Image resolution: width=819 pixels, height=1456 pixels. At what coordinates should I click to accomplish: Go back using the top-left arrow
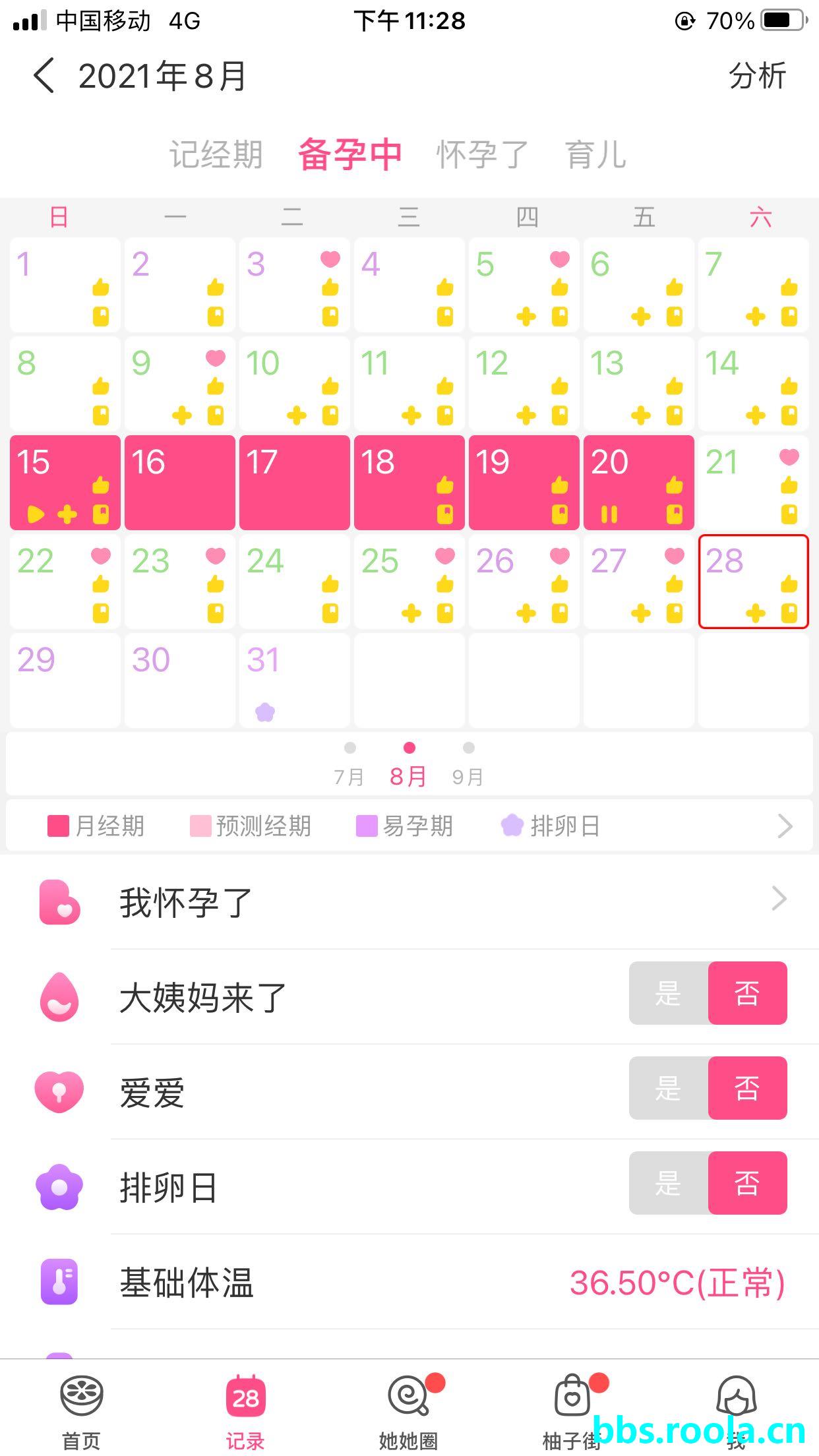[x=44, y=75]
